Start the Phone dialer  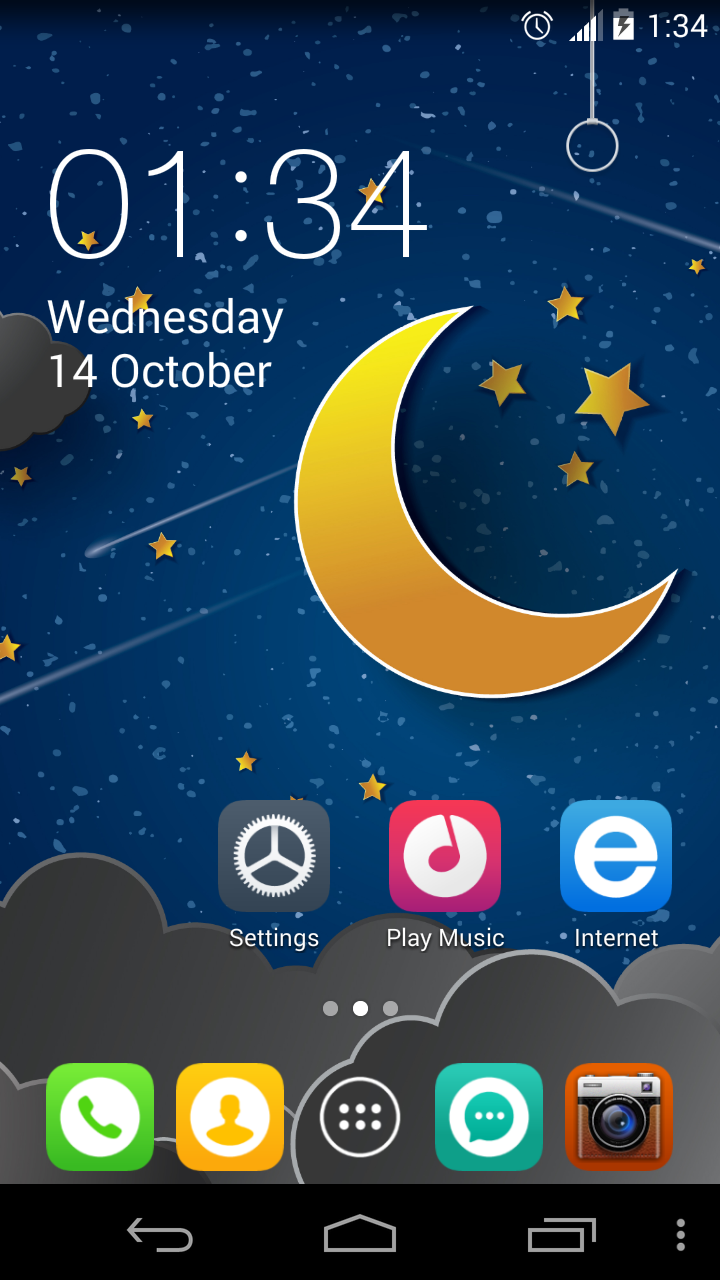[x=99, y=1117]
